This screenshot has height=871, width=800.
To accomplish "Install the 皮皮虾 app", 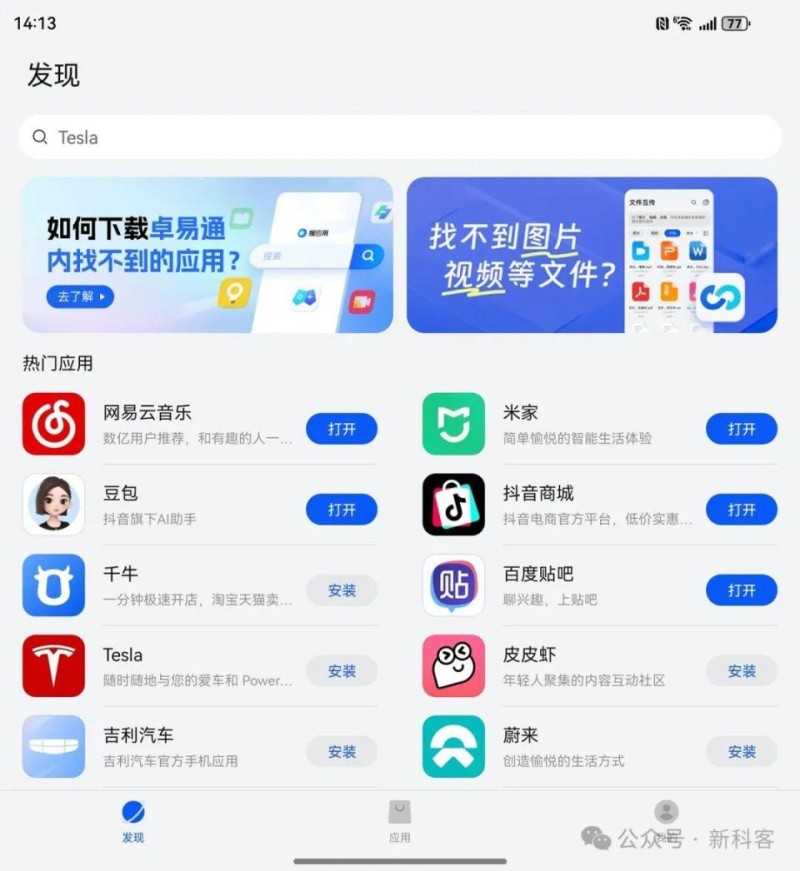I will click(x=741, y=671).
